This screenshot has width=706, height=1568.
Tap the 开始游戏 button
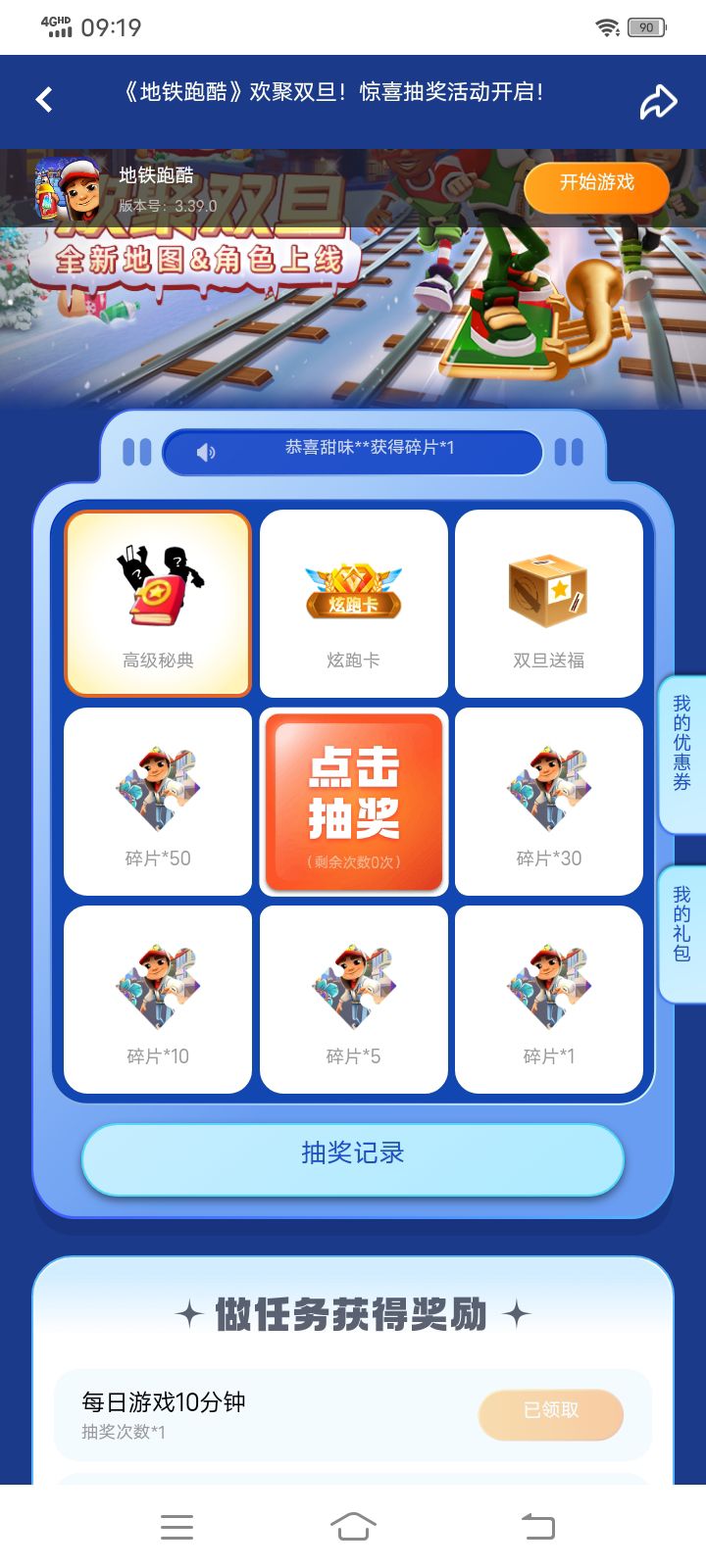596,184
